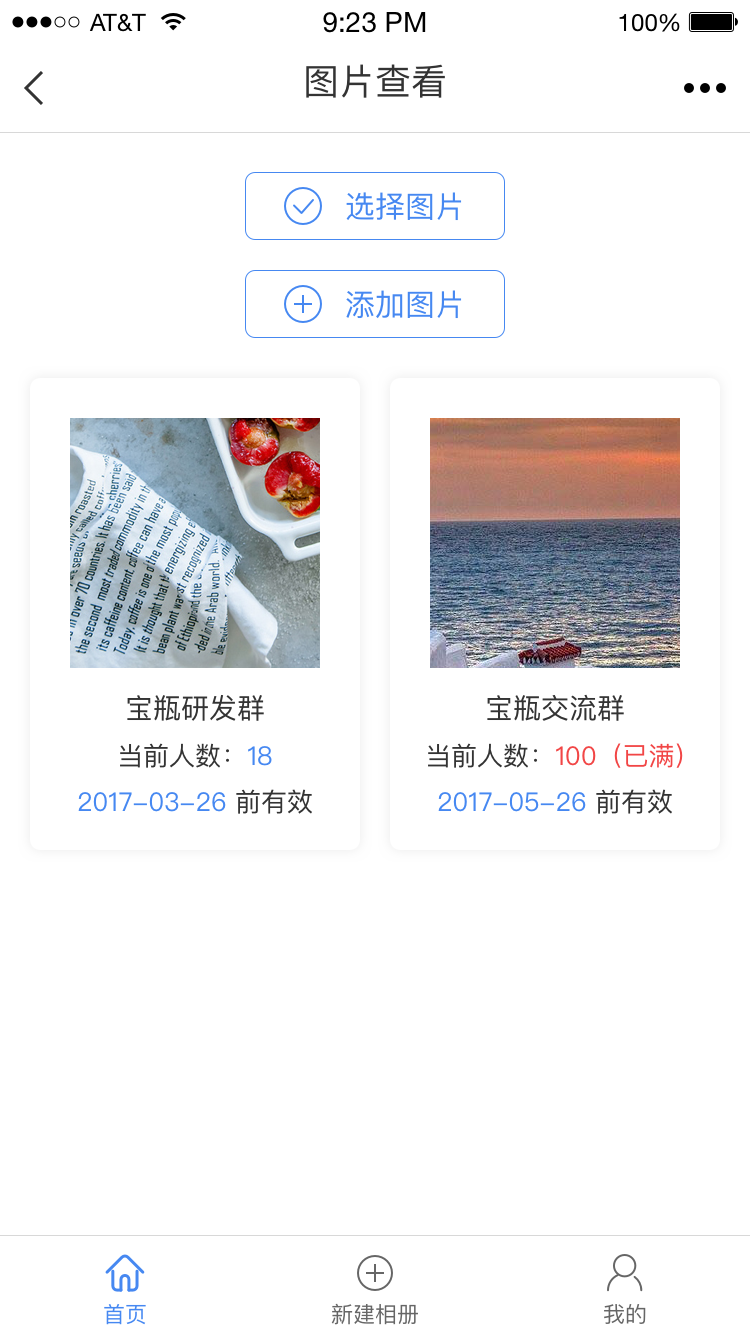This screenshot has height=1334, width=750.
Task: Tap the 选择图片 button
Action: point(375,206)
